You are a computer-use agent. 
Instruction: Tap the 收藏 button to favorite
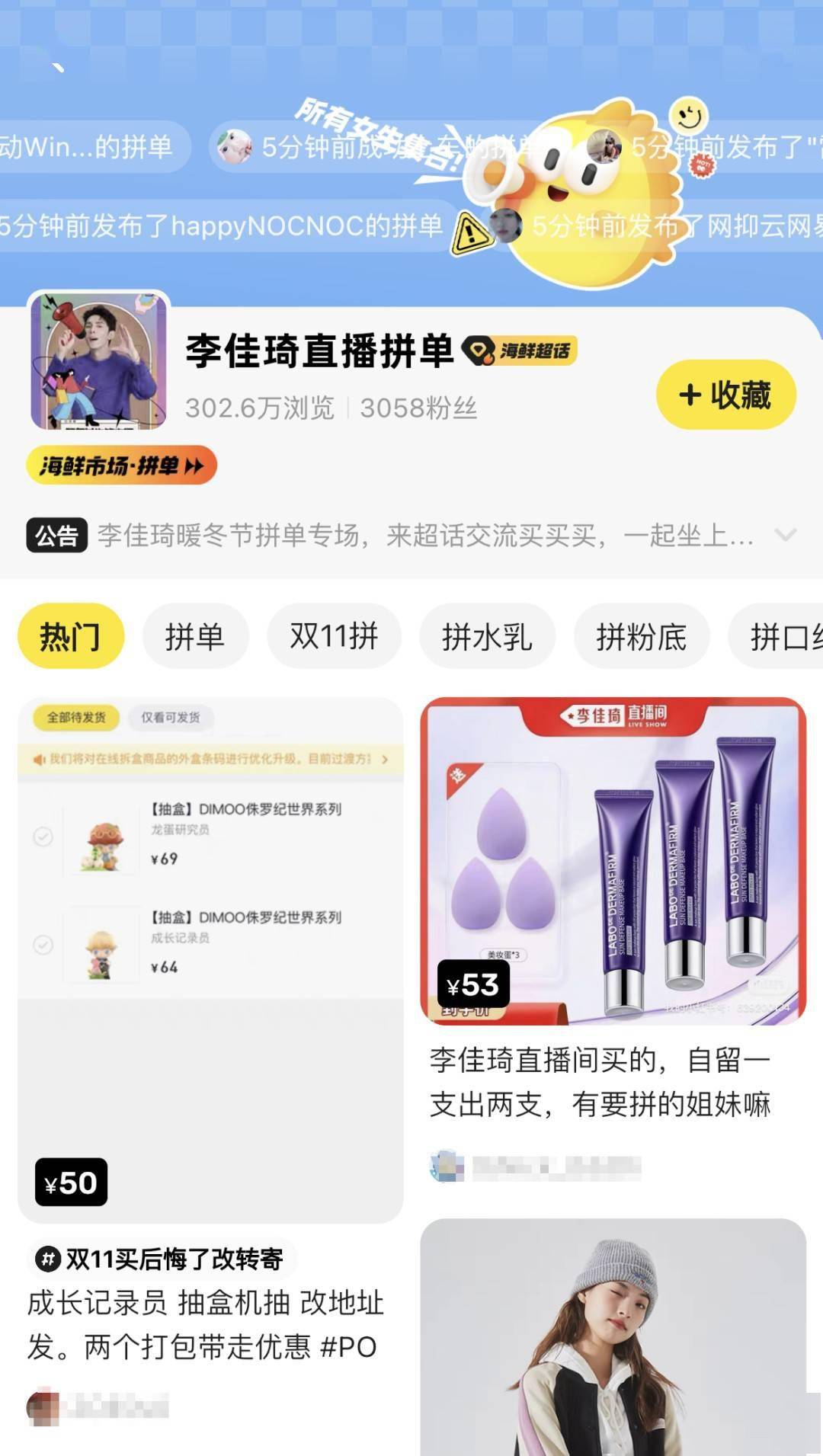point(725,395)
